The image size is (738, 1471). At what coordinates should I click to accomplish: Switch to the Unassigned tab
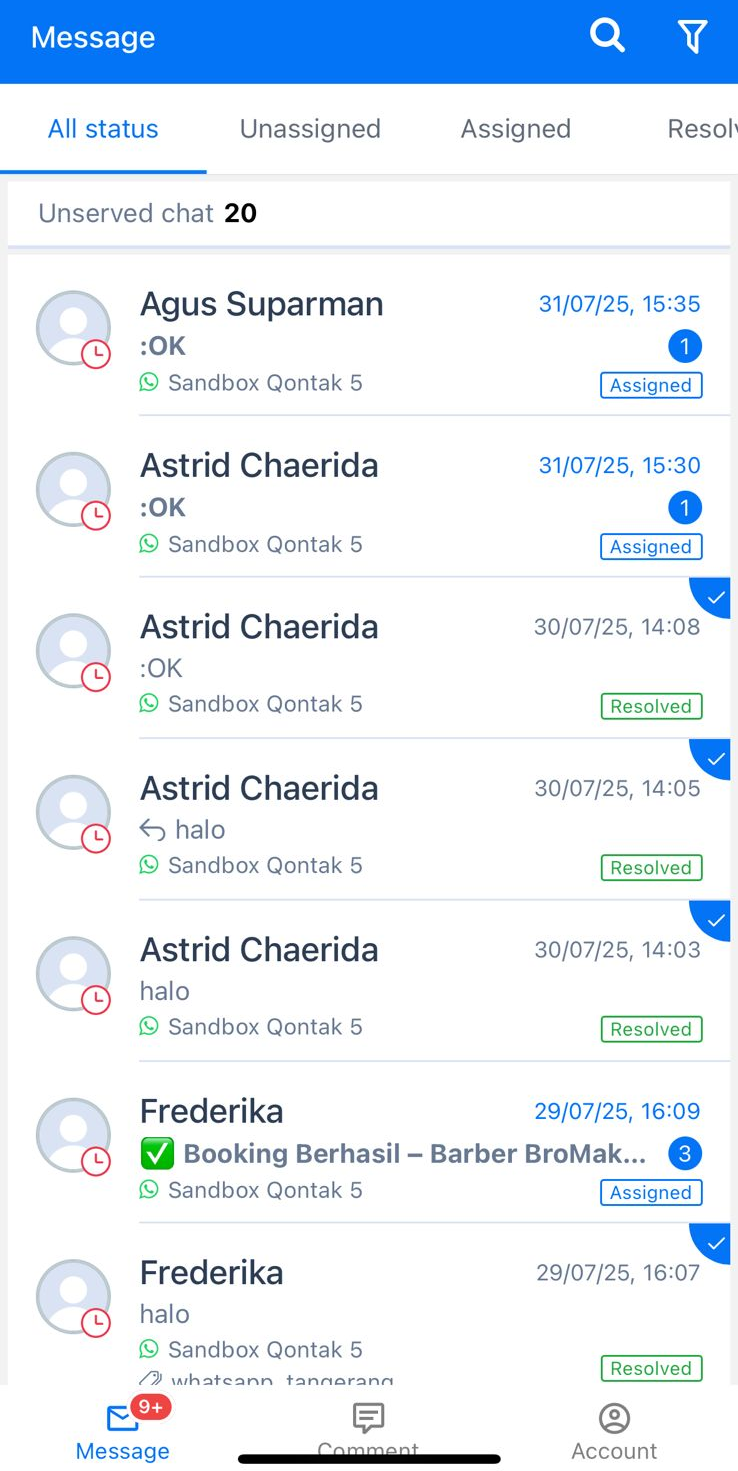310,129
